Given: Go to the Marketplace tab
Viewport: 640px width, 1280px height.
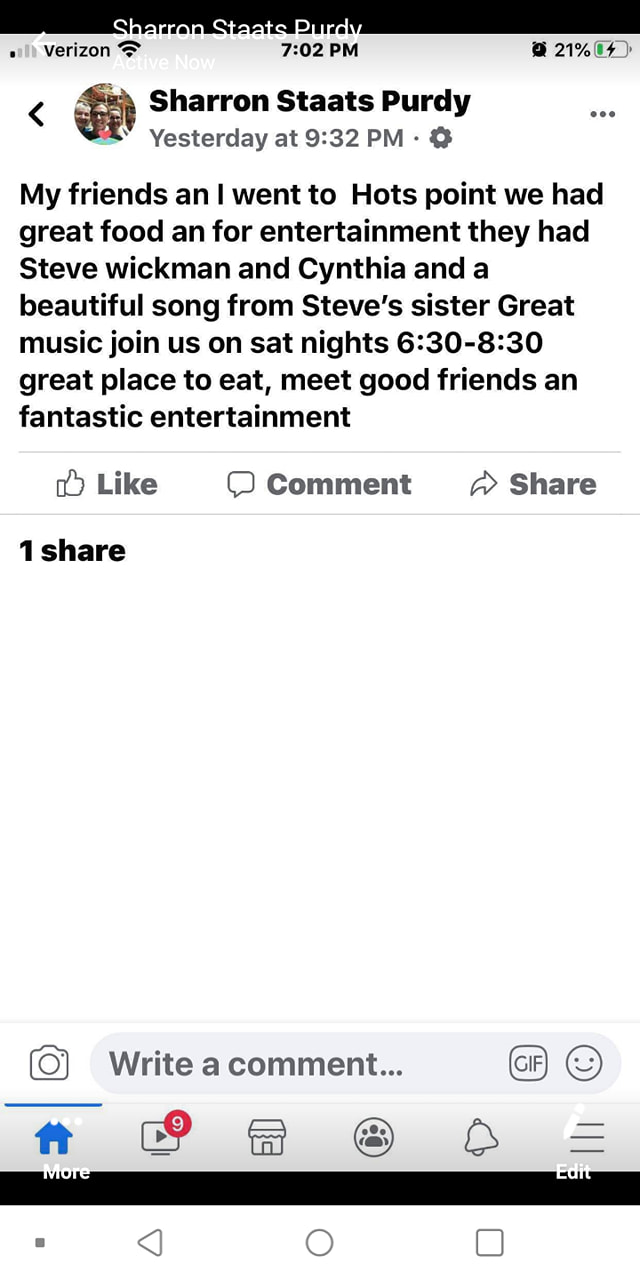Looking at the screenshot, I should point(267,1137).
